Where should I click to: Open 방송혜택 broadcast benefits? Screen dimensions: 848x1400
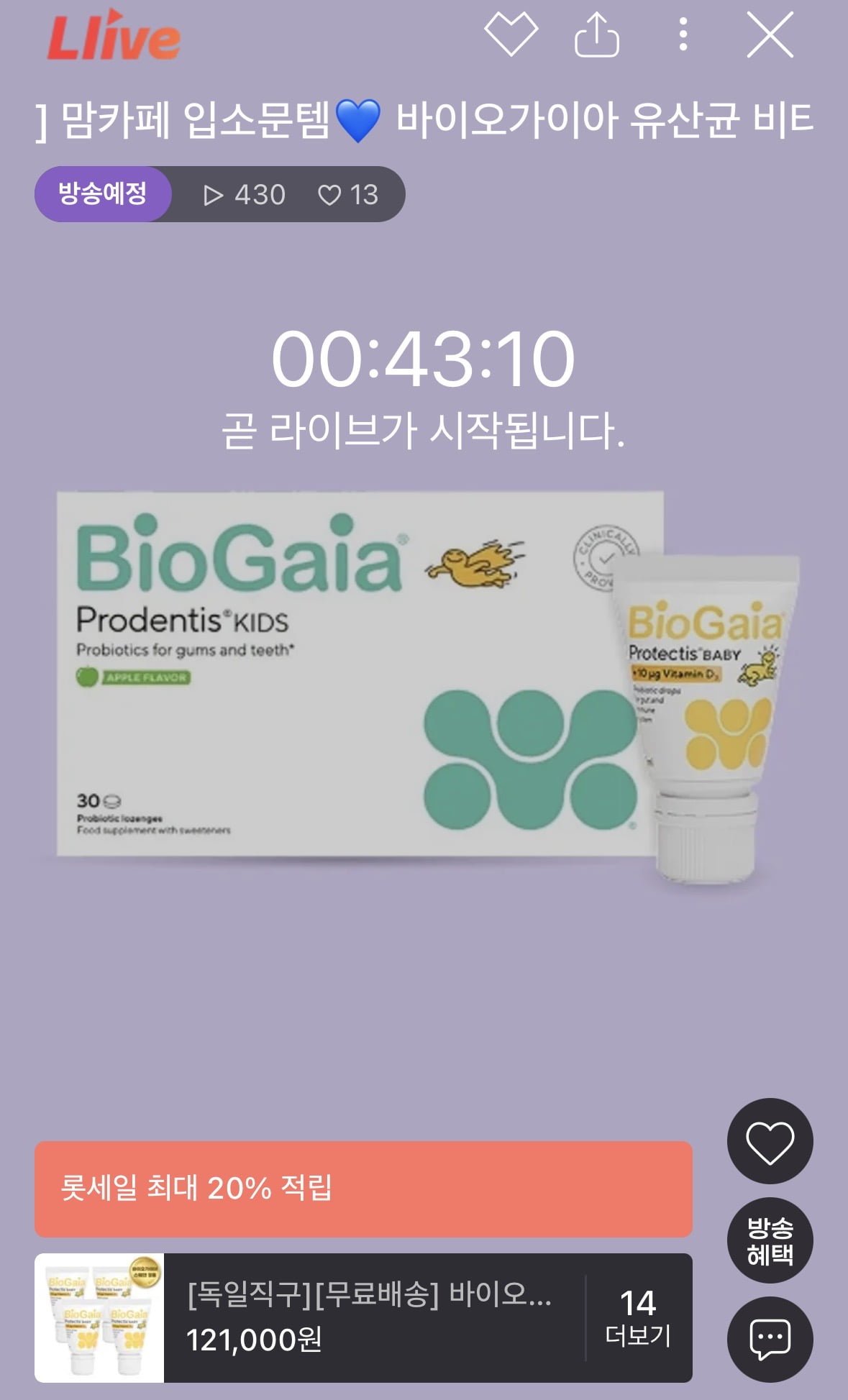tap(770, 1240)
